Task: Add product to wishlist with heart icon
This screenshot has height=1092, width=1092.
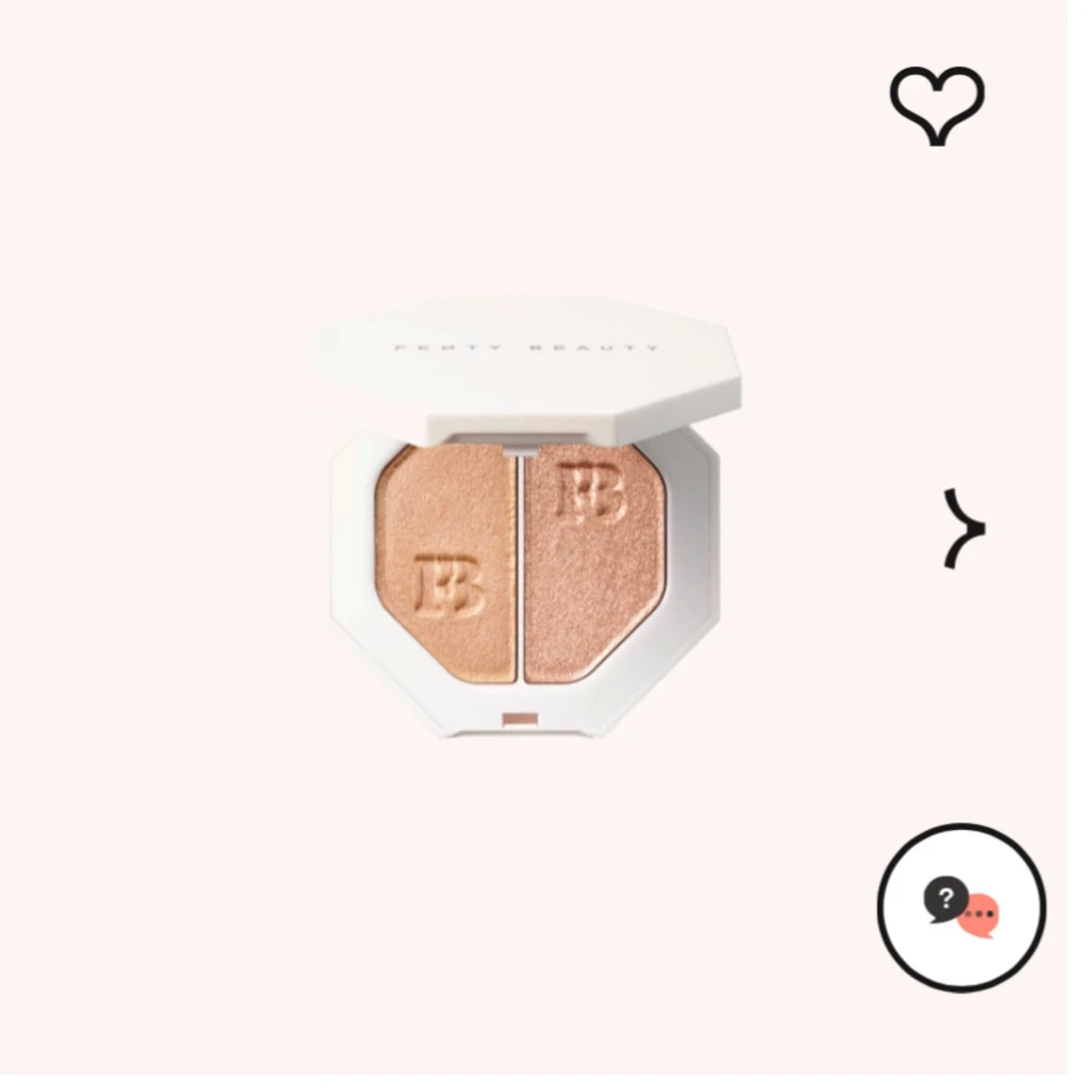Action: coord(937,105)
